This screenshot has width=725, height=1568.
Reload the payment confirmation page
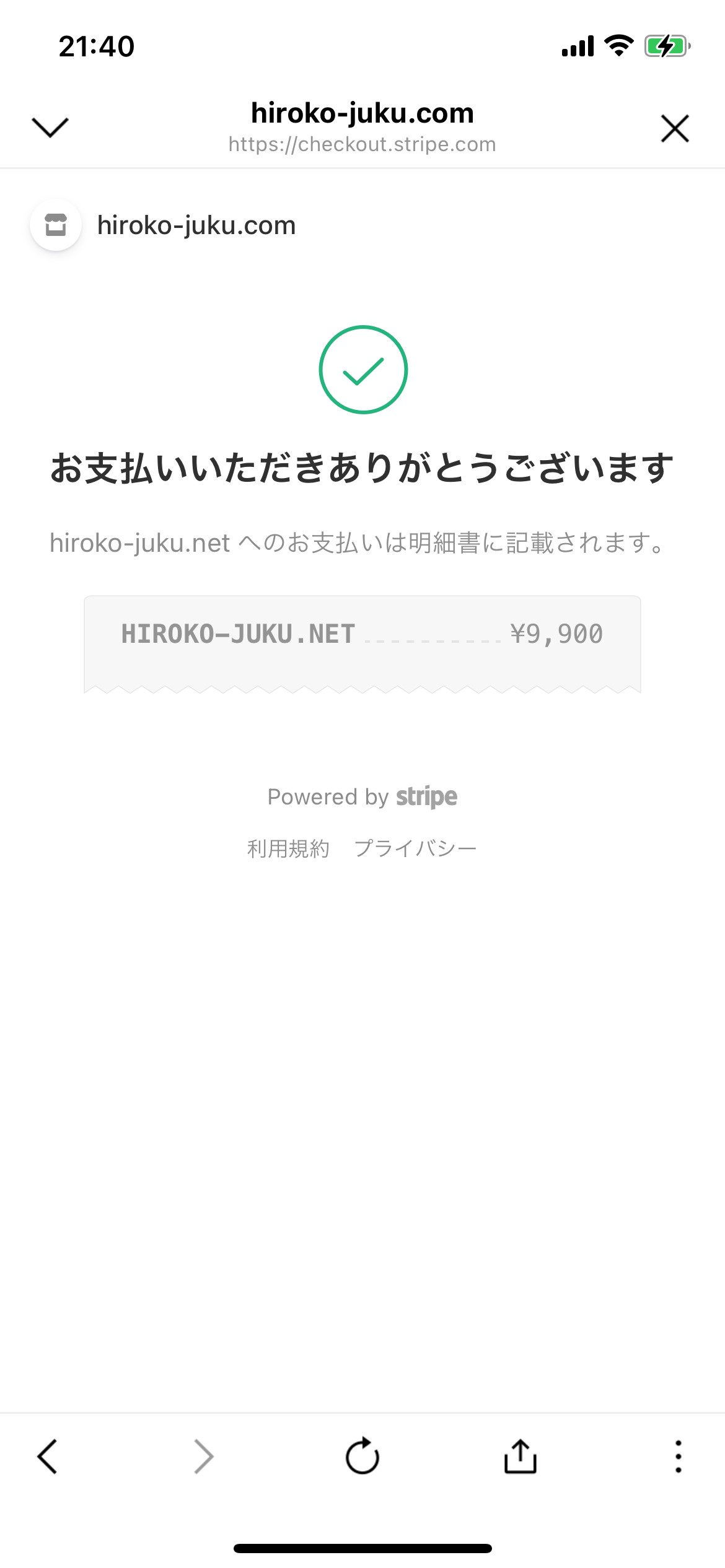click(x=362, y=1455)
